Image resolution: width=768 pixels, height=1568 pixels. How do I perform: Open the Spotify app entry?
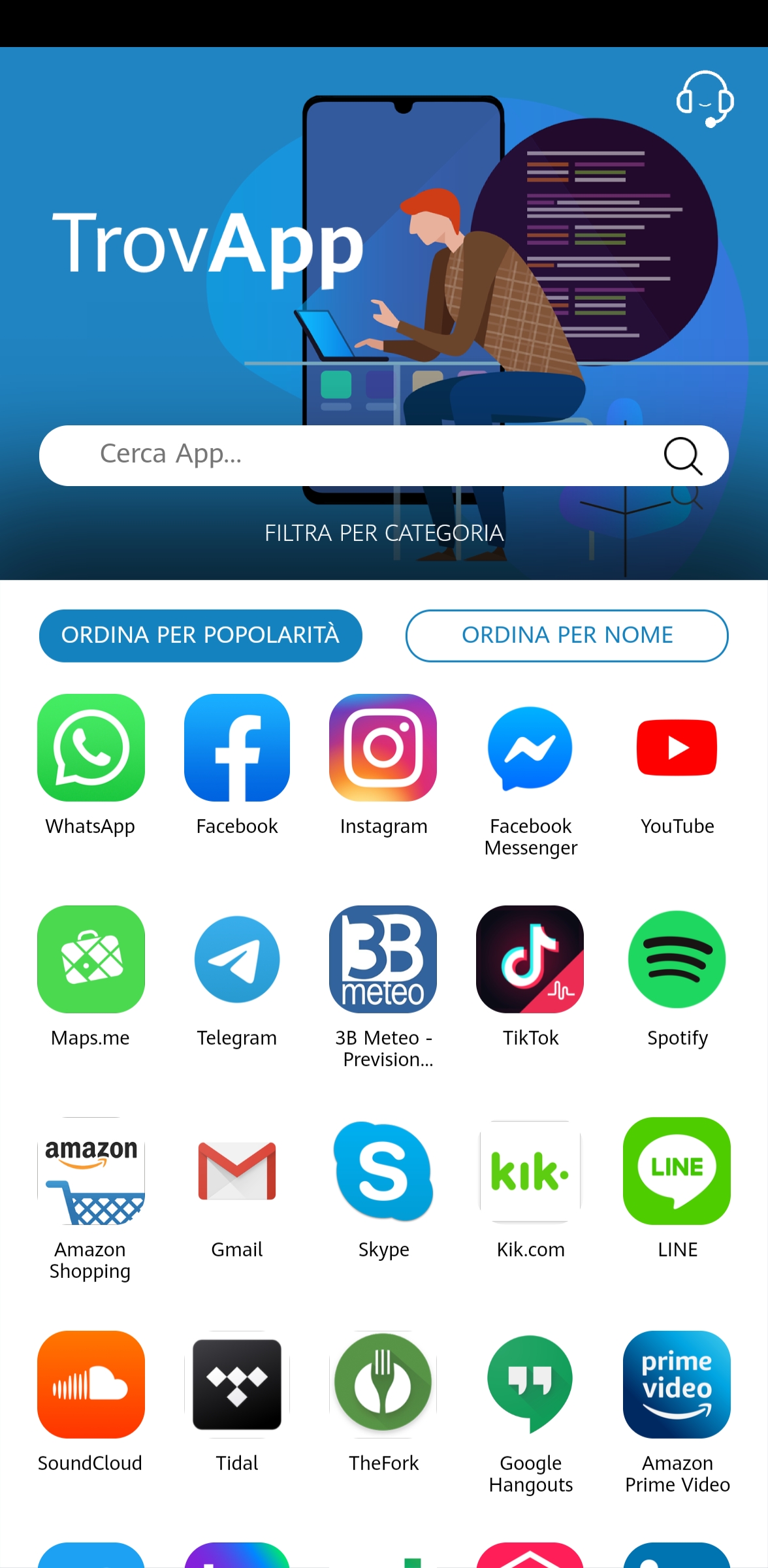click(677, 959)
